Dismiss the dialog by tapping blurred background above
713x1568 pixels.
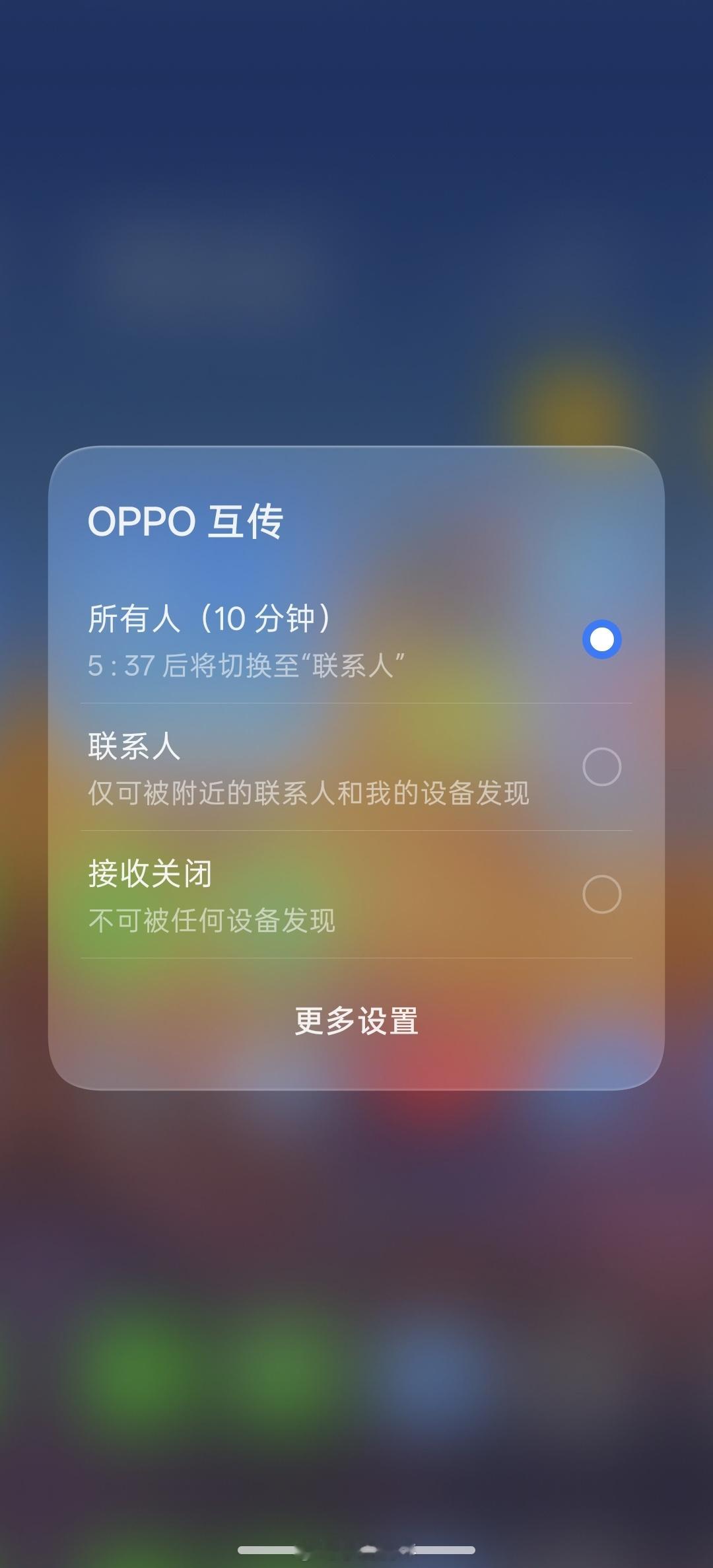pyautogui.click(x=356, y=231)
